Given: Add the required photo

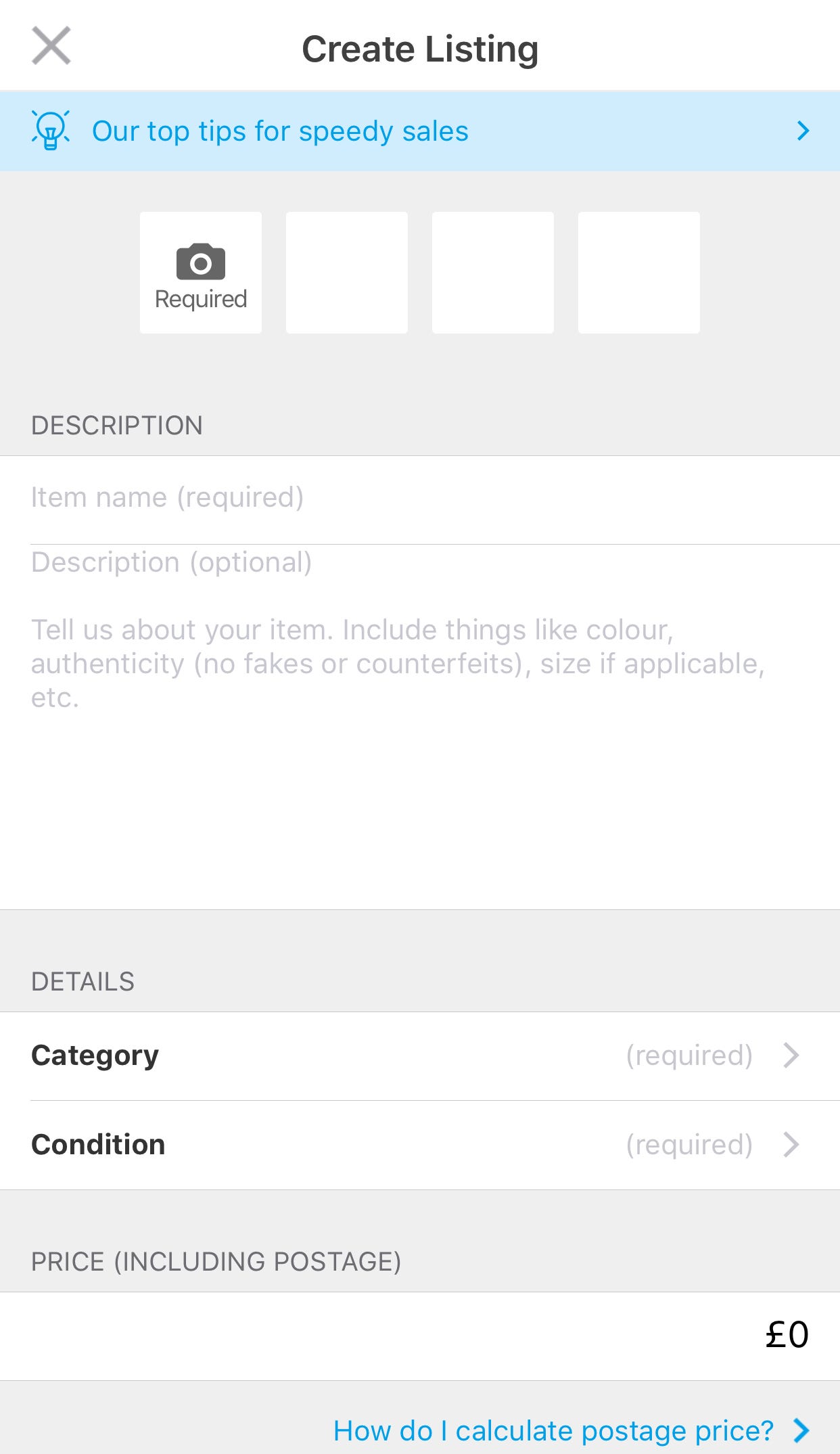Looking at the screenshot, I should point(201,273).
